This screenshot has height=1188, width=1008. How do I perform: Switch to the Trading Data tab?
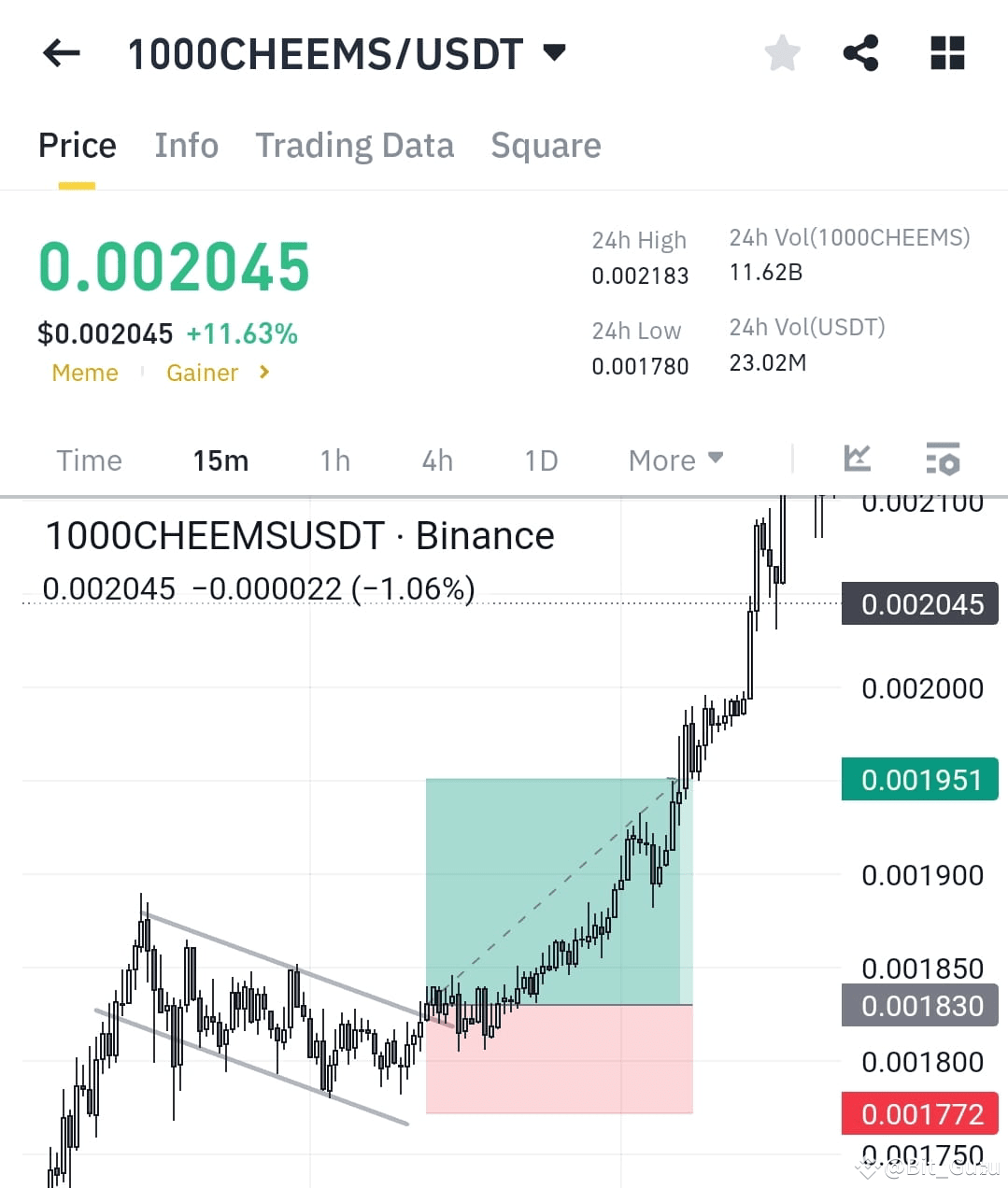click(x=355, y=145)
